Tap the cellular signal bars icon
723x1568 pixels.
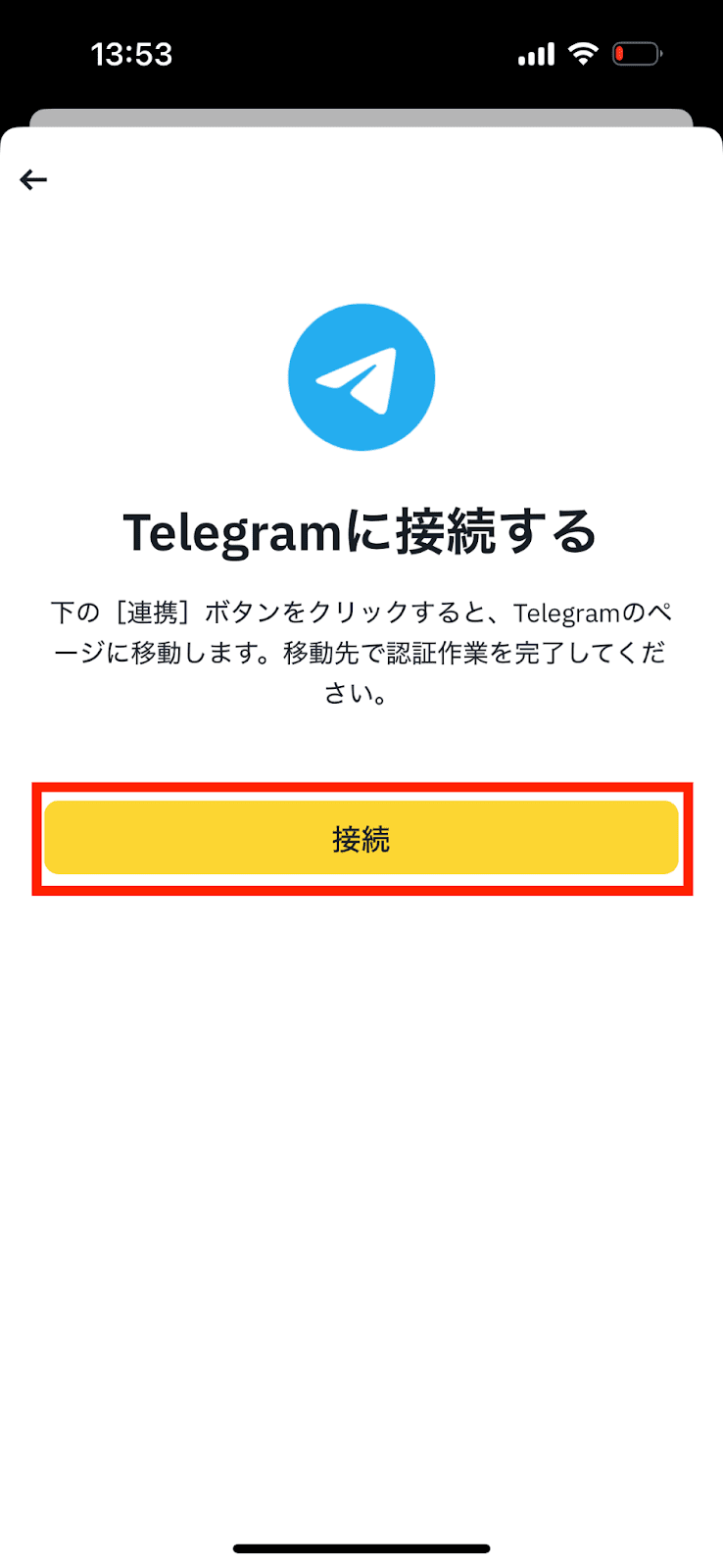click(534, 54)
